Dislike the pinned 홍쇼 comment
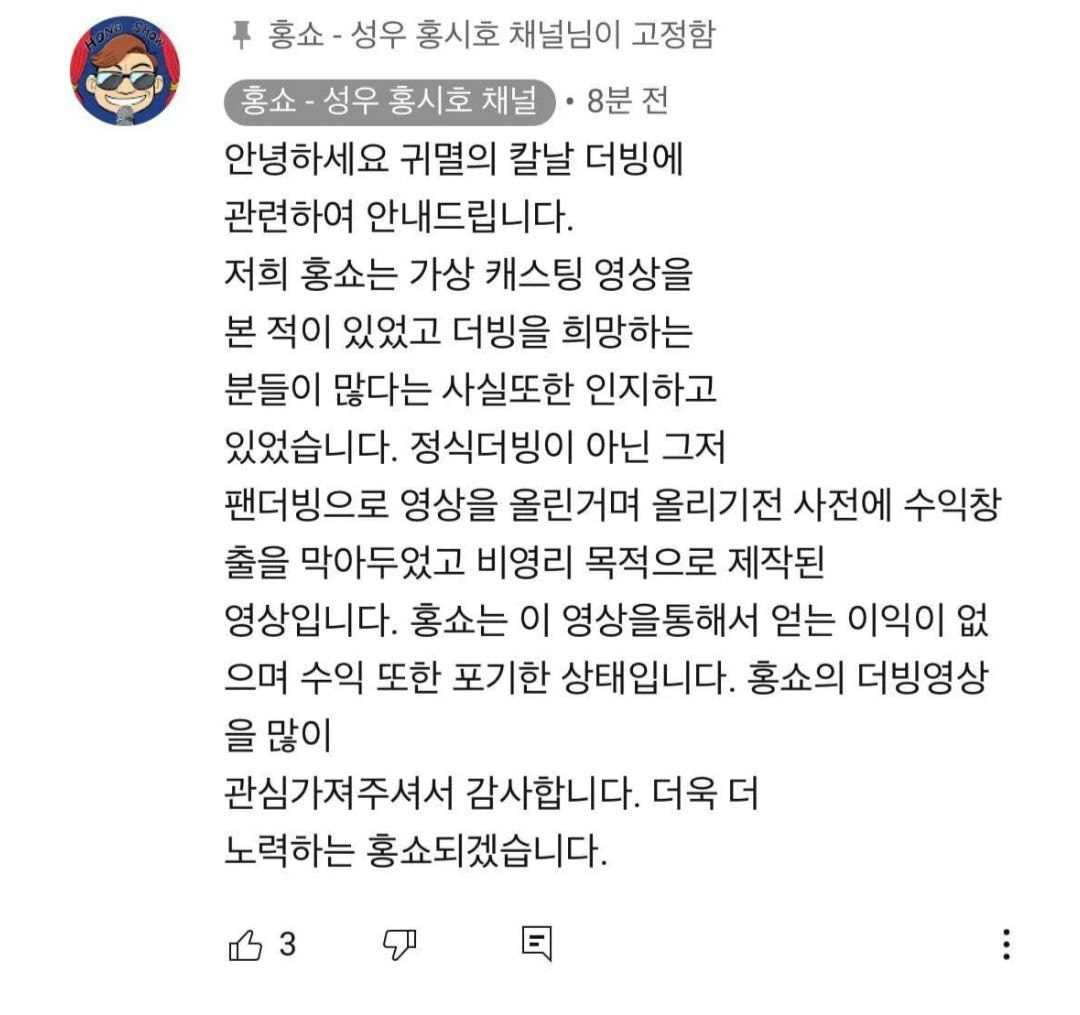The height and width of the screenshot is (1015, 1080). (x=400, y=943)
